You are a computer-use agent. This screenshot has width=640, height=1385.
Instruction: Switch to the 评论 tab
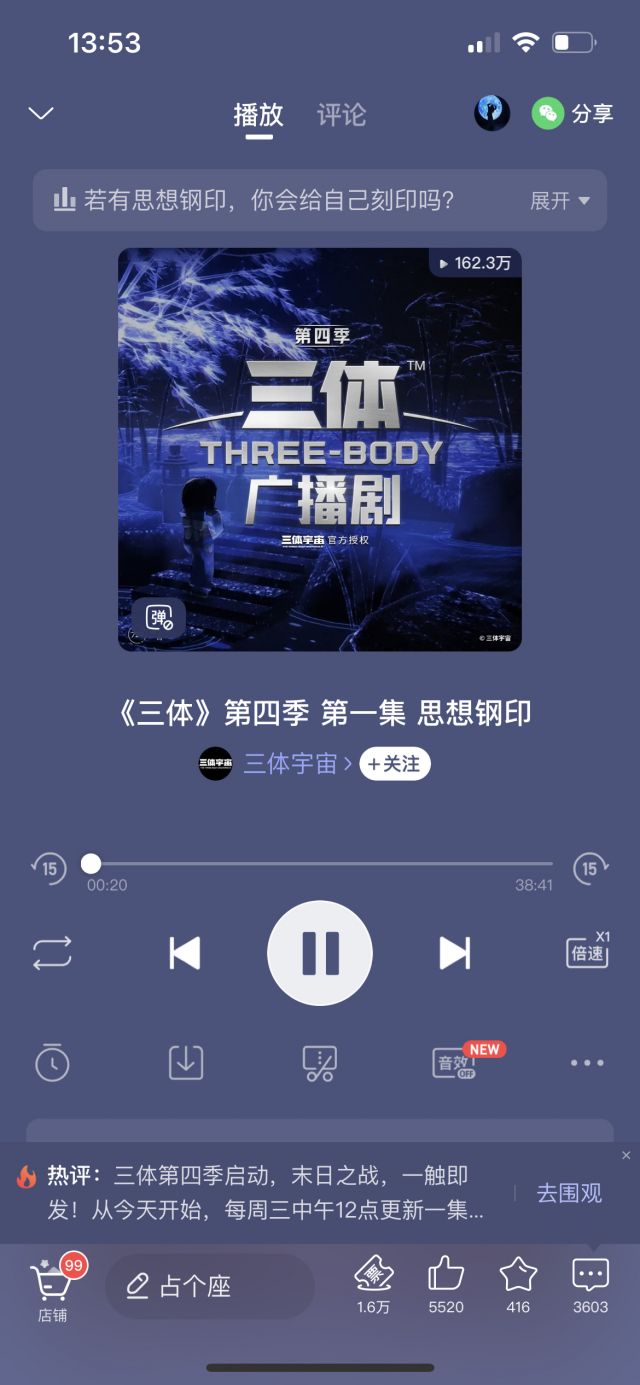pyautogui.click(x=341, y=114)
